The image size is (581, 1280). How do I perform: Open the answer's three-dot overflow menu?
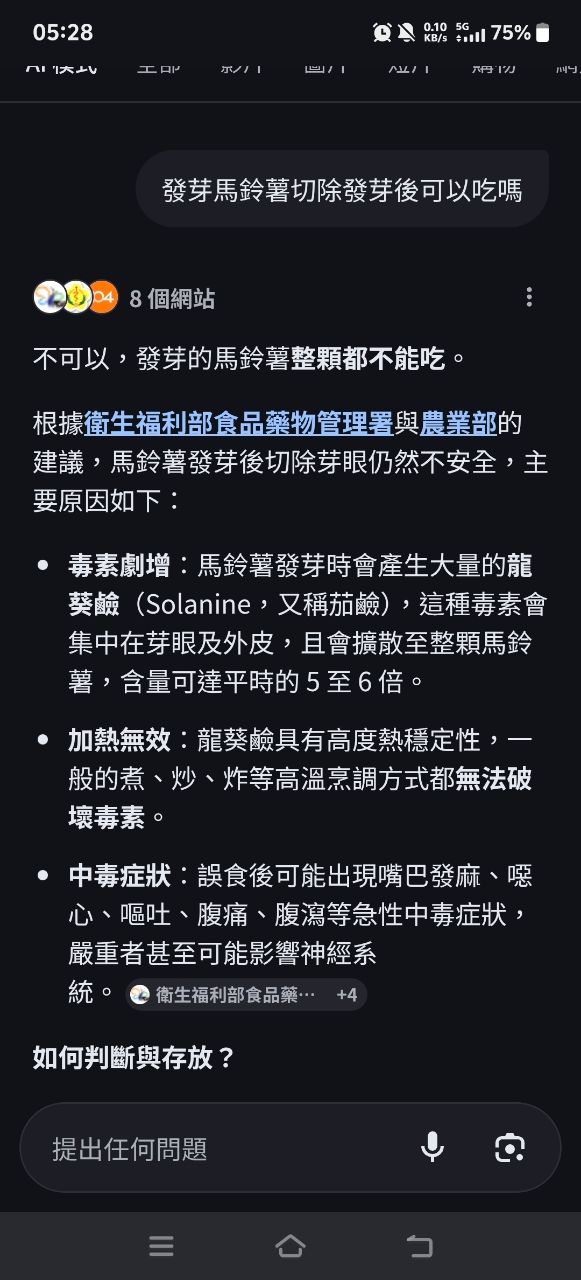click(529, 297)
